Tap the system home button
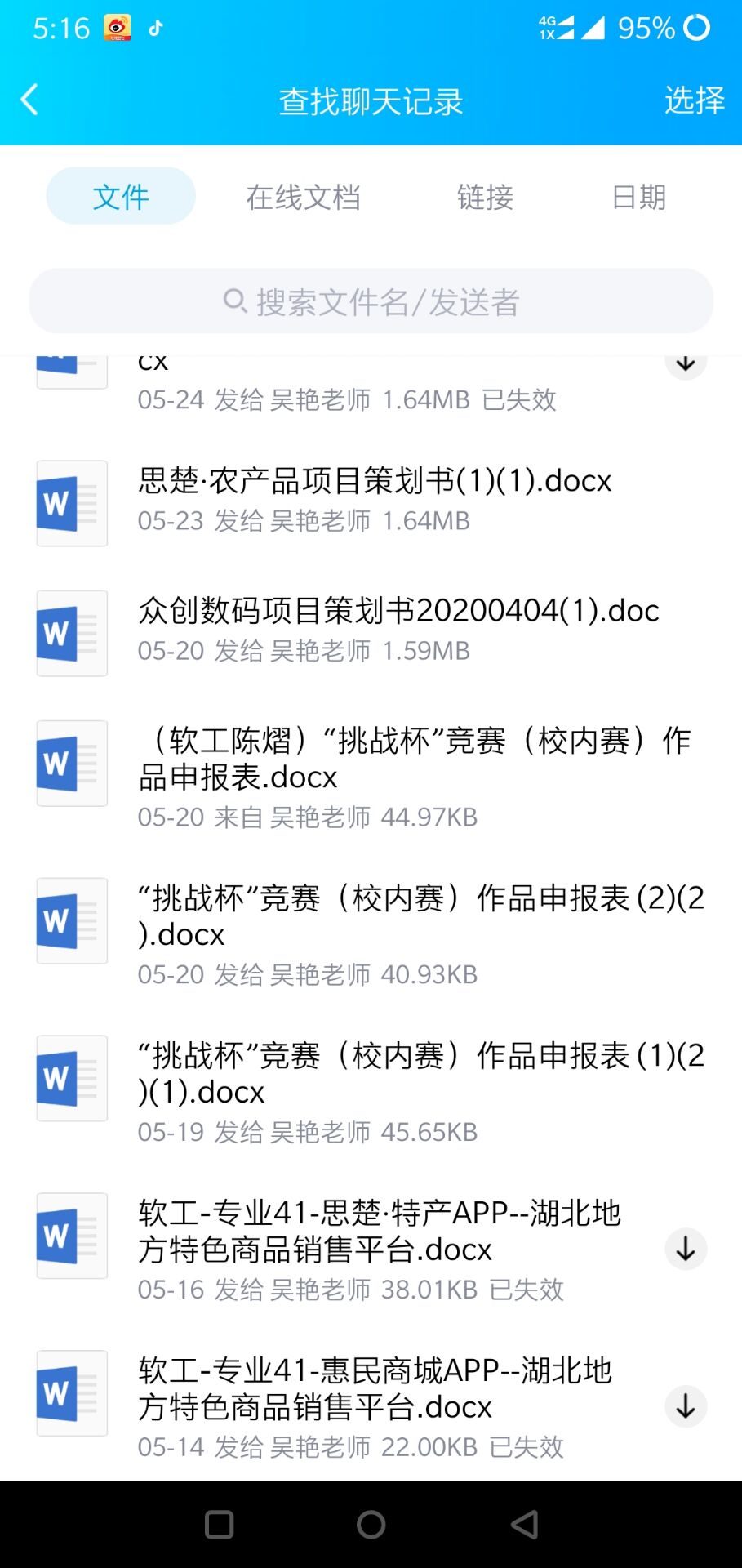The image size is (742, 1568). pos(371,1525)
